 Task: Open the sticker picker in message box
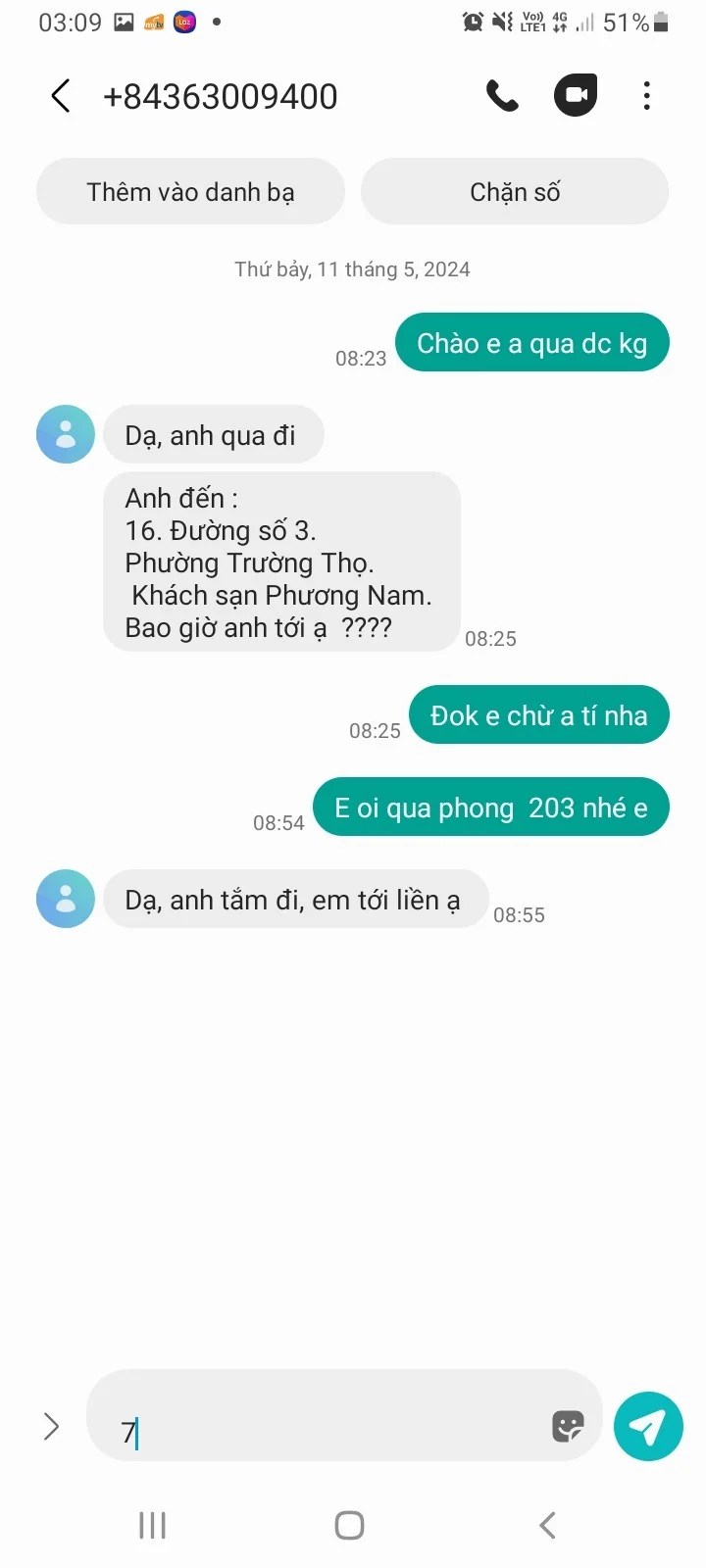pos(568,1427)
